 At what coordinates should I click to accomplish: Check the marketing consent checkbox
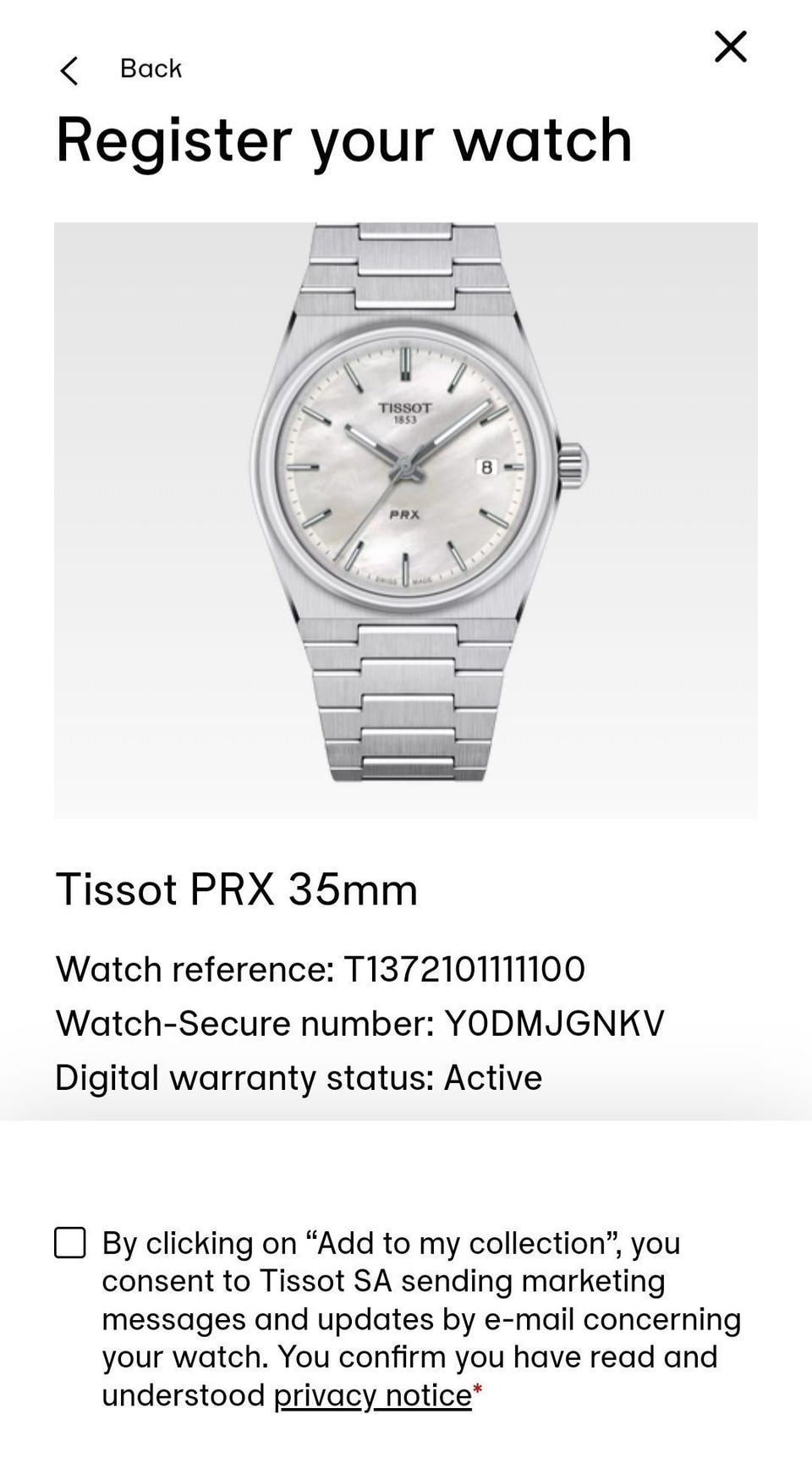[70, 1243]
